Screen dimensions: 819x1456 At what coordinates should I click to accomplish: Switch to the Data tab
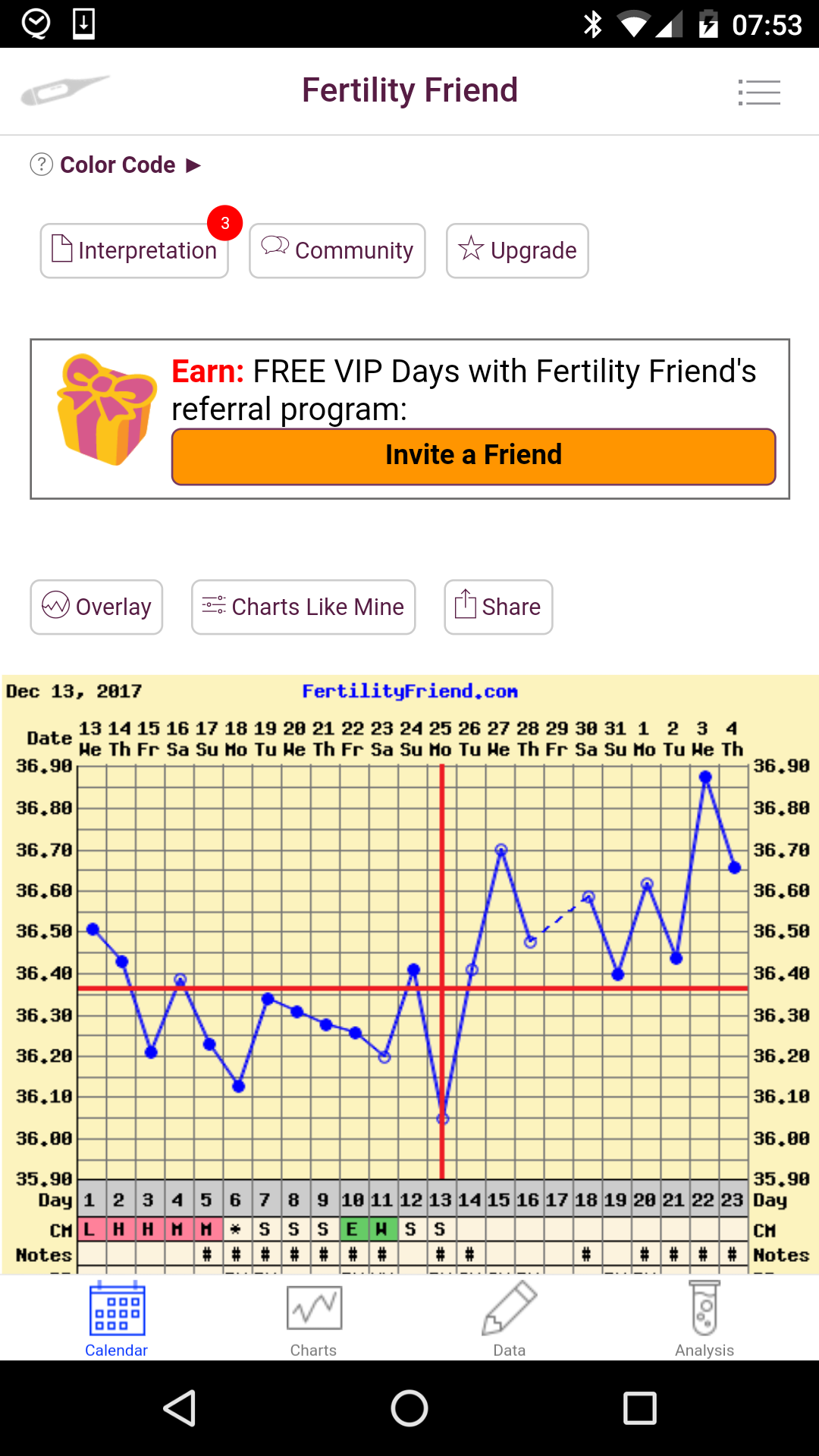tap(509, 1319)
